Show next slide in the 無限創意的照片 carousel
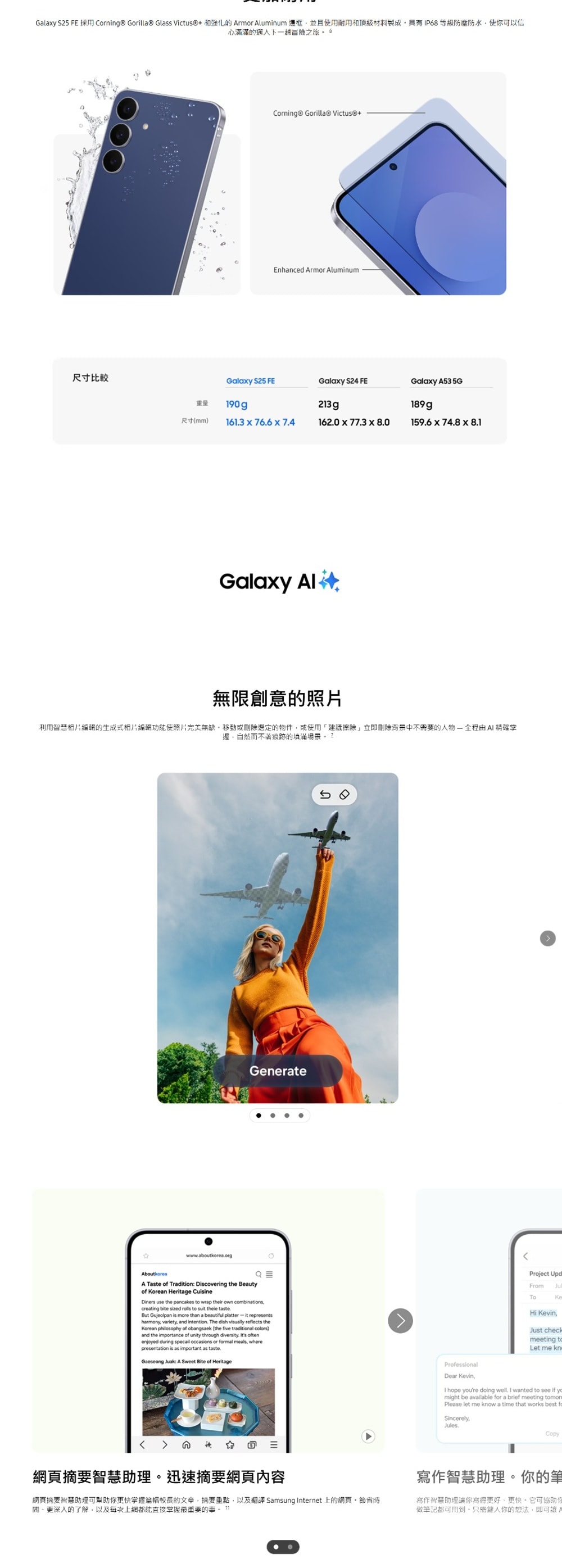The image size is (562, 1568). [x=547, y=938]
